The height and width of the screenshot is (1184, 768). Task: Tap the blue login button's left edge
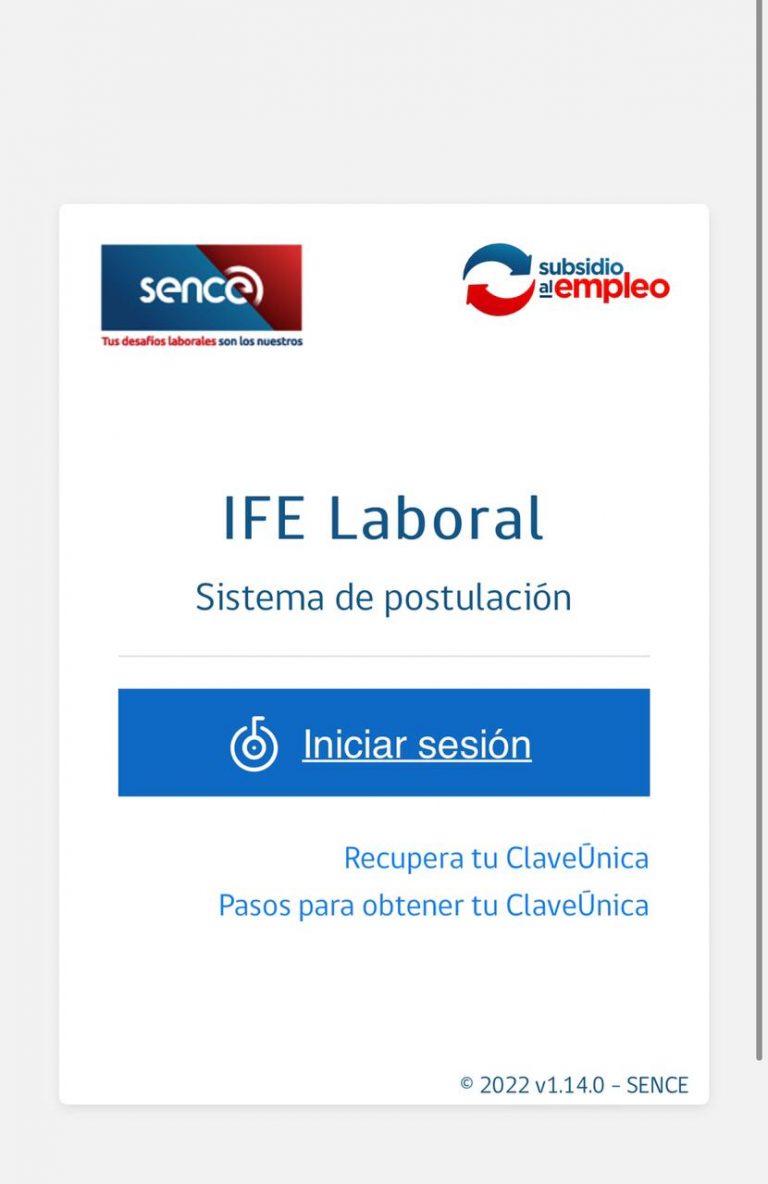(x=128, y=743)
